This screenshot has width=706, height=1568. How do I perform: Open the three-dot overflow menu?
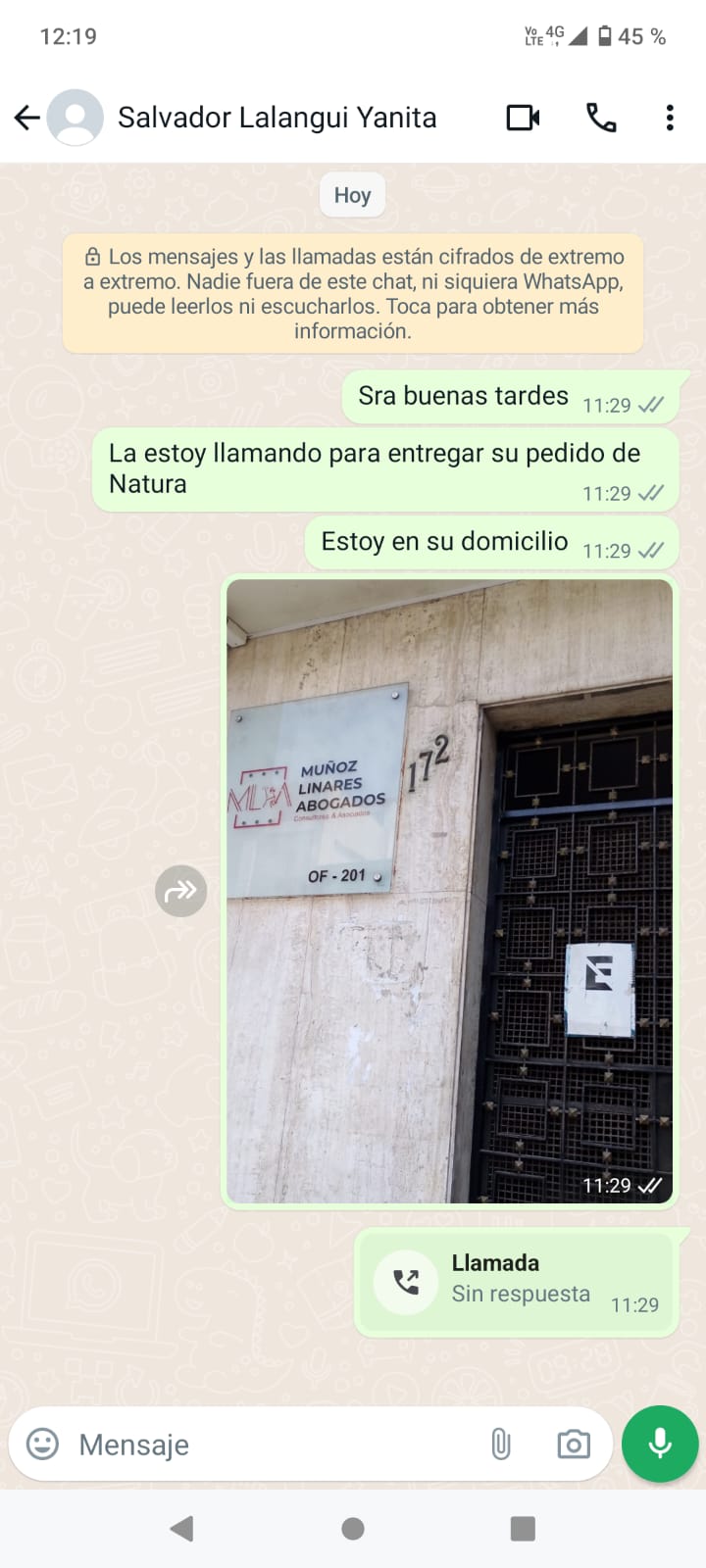tap(670, 119)
